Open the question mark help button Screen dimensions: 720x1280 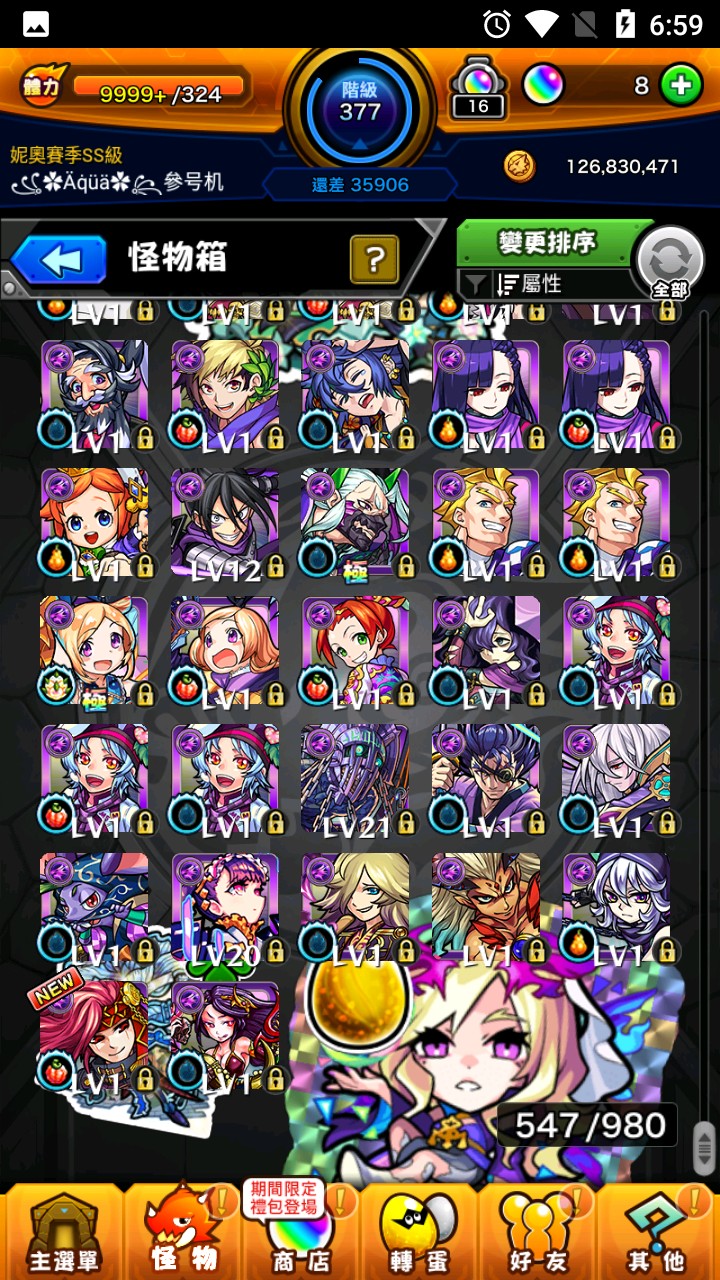(x=374, y=260)
